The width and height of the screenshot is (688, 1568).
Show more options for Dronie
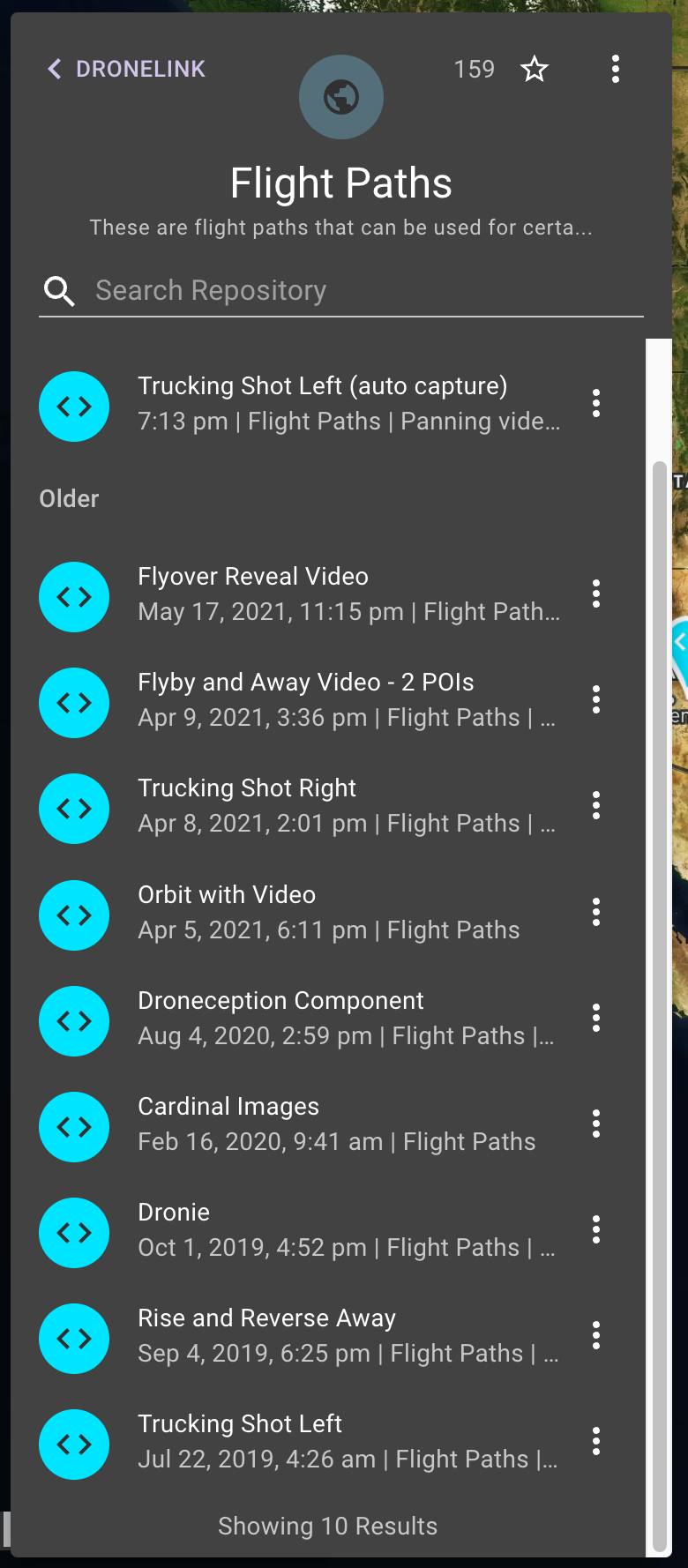pos(596,1229)
